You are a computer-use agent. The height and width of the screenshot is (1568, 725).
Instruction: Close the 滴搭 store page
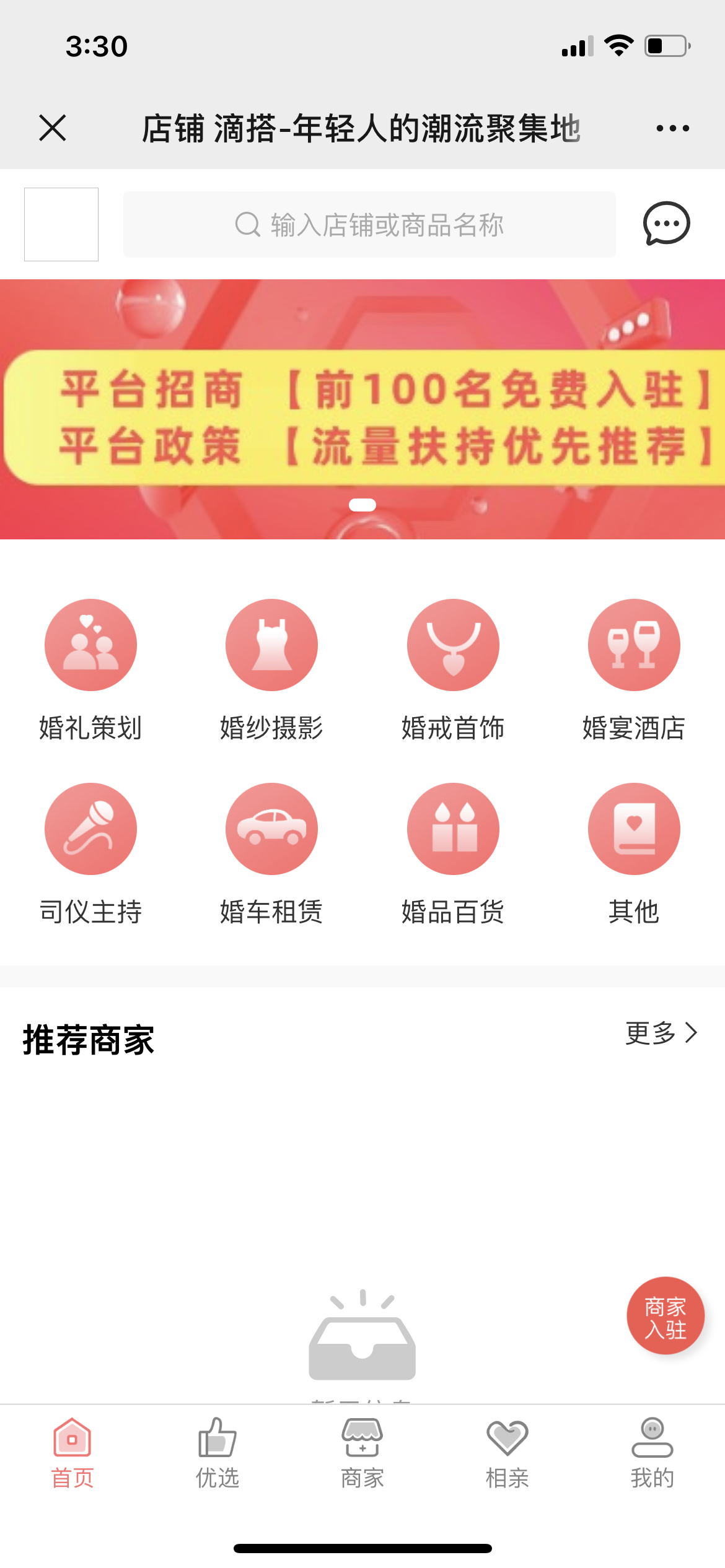point(53,128)
